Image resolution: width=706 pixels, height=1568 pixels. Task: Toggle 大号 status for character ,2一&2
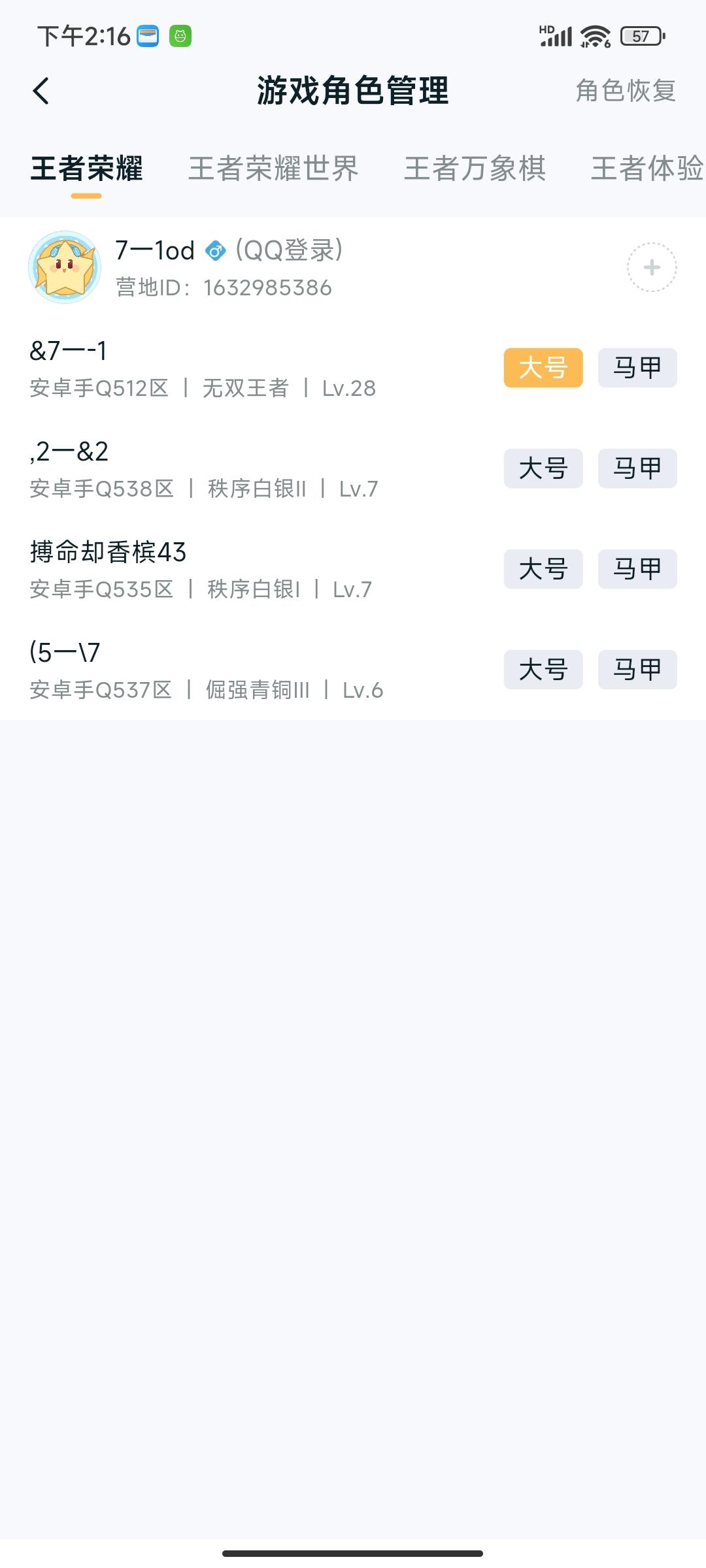pyautogui.click(x=543, y=468)
